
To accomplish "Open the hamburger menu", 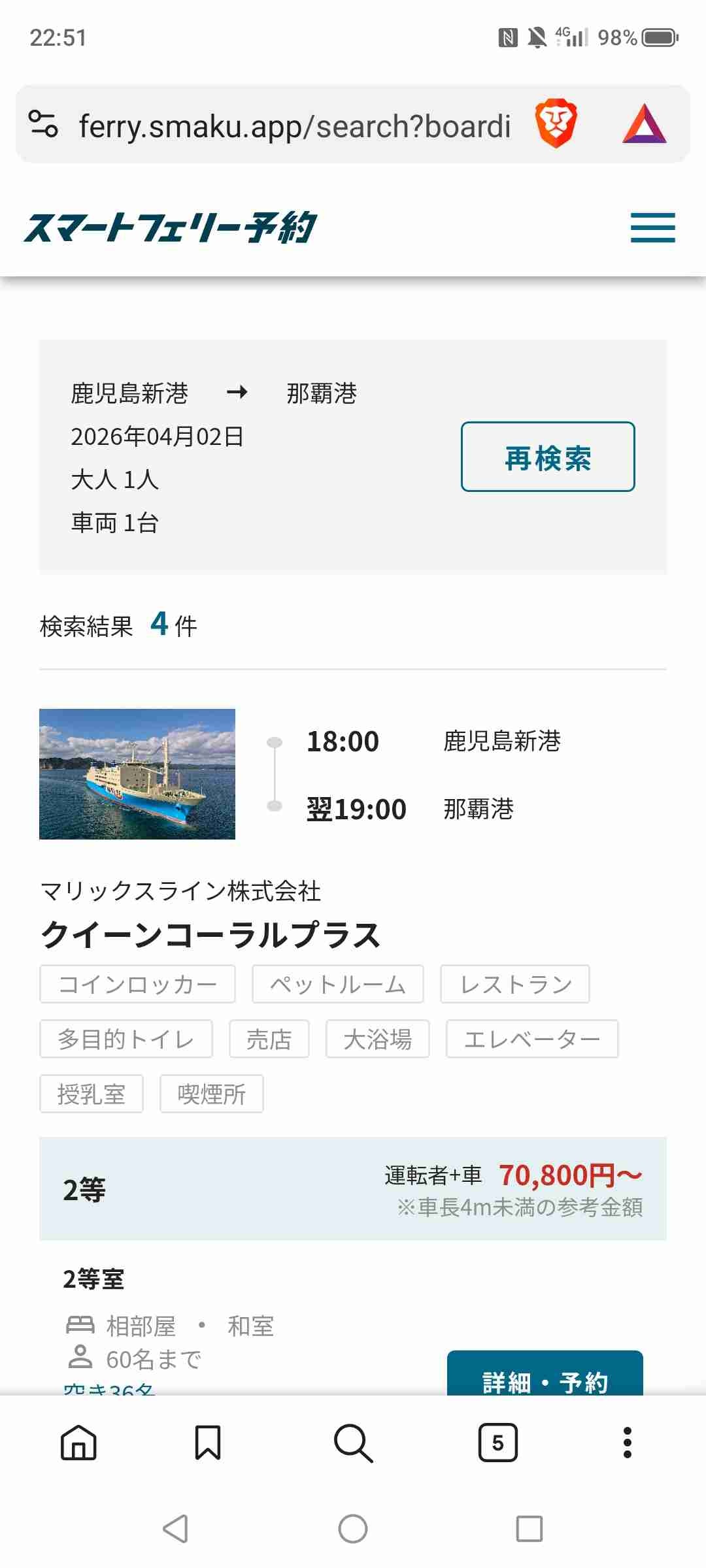I will [652, 228].
